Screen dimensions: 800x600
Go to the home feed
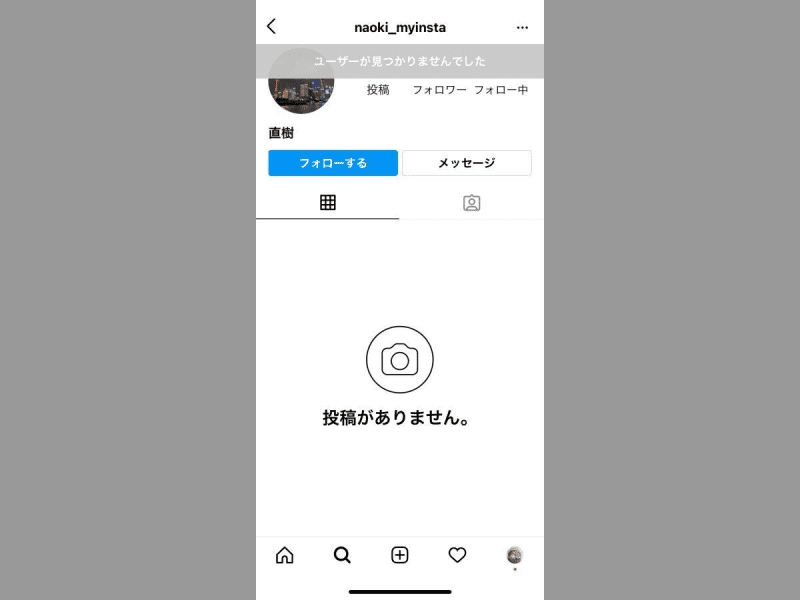285,555
